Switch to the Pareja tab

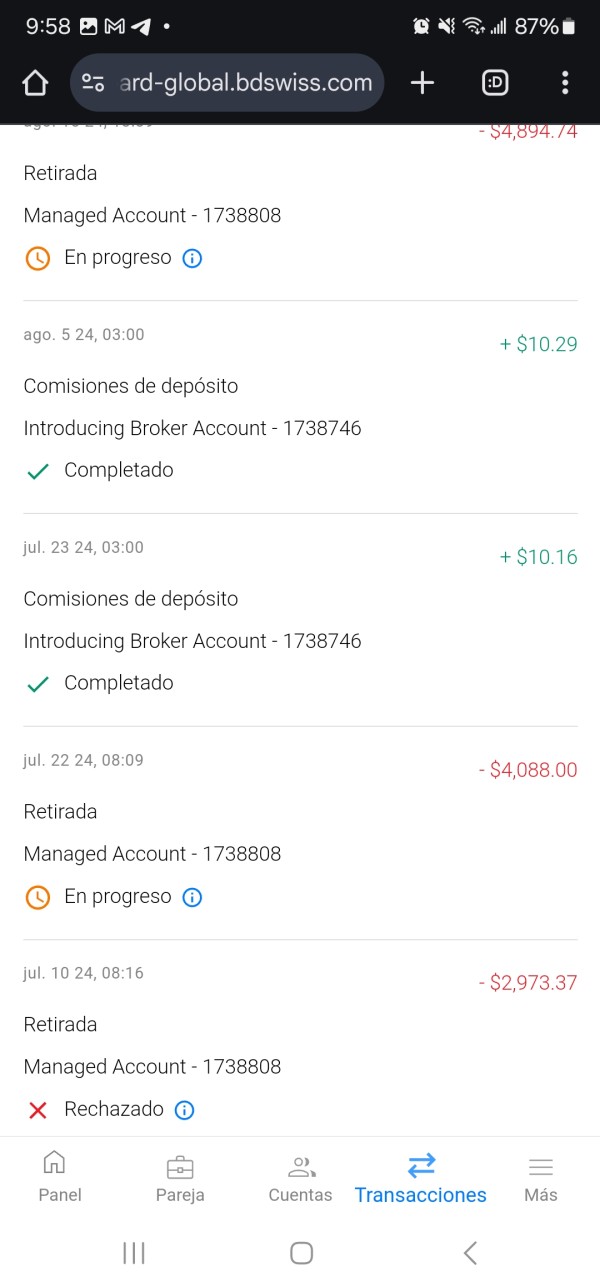click(x=180, y=1177)
